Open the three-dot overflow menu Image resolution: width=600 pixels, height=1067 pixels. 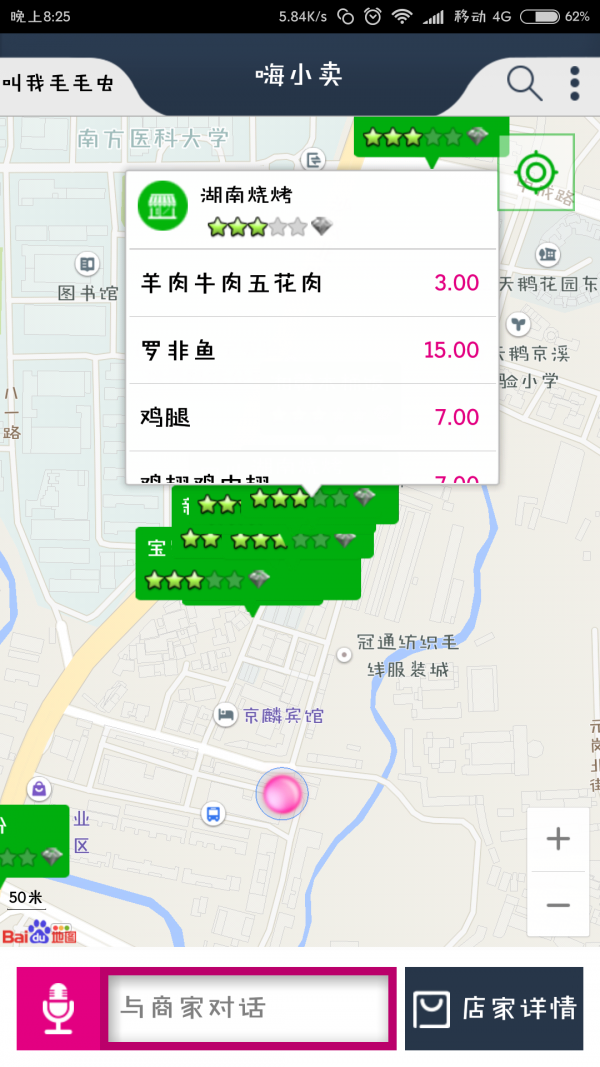pos(574,83)
